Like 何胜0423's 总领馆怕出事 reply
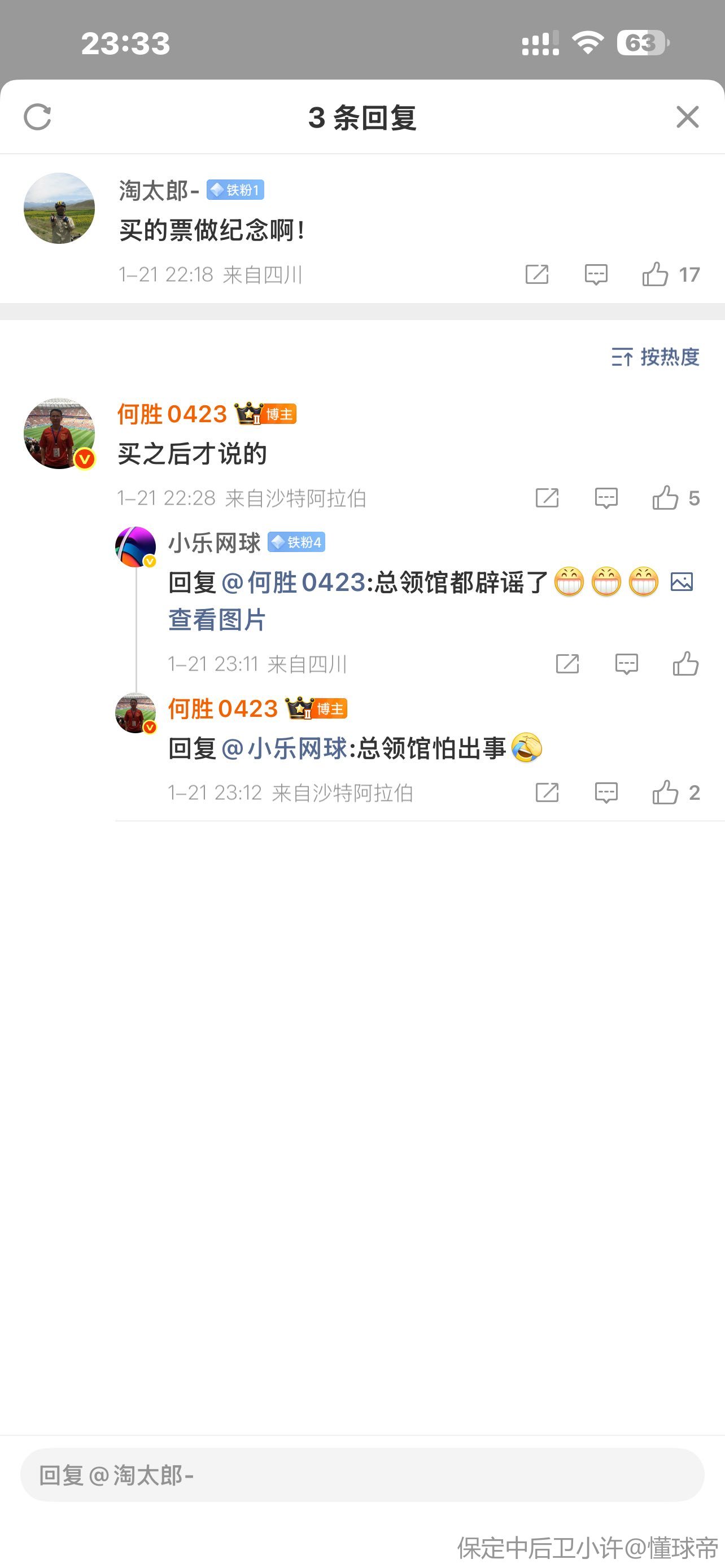Image resolution: width=725 pixels, height=1568 pixels. point(665,792)
